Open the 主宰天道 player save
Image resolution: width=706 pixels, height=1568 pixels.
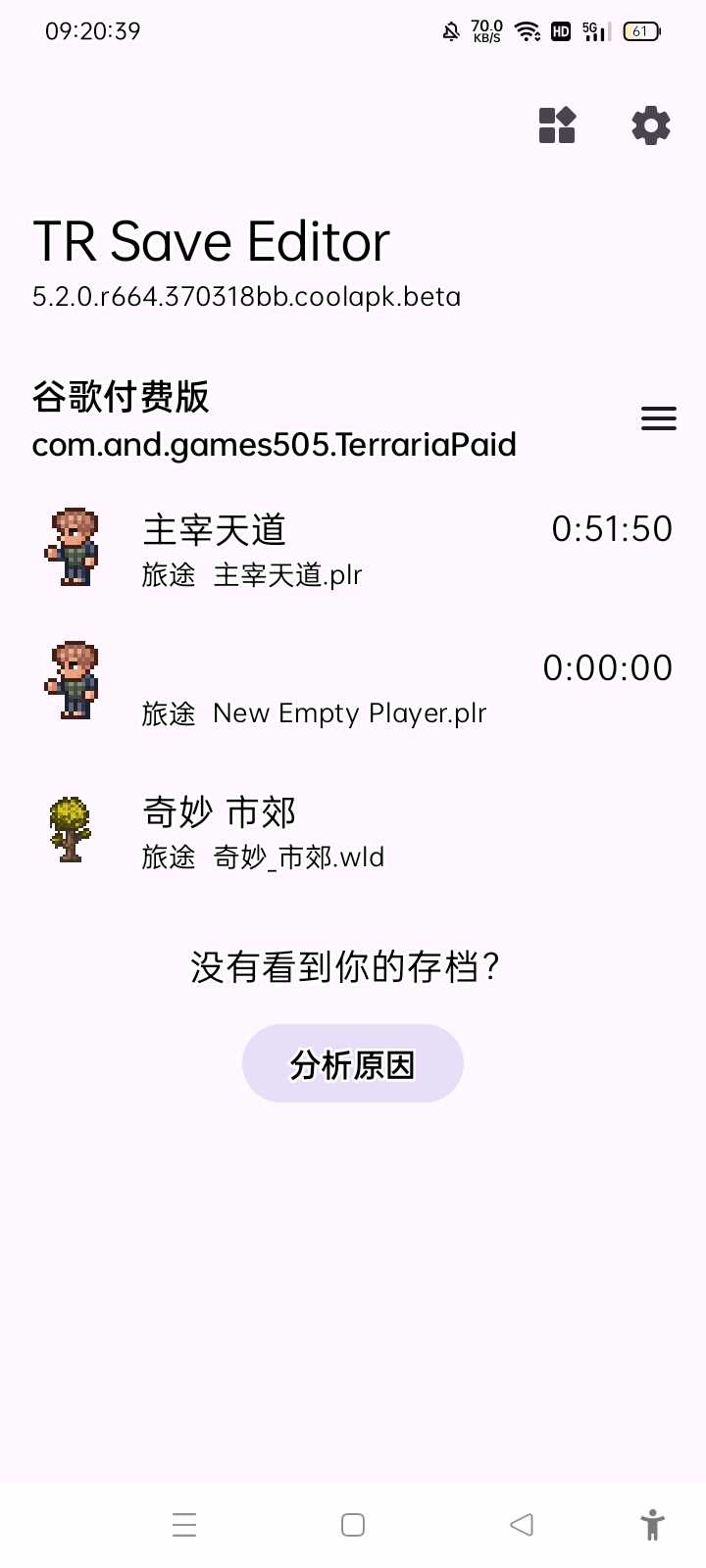pos(353,548)
